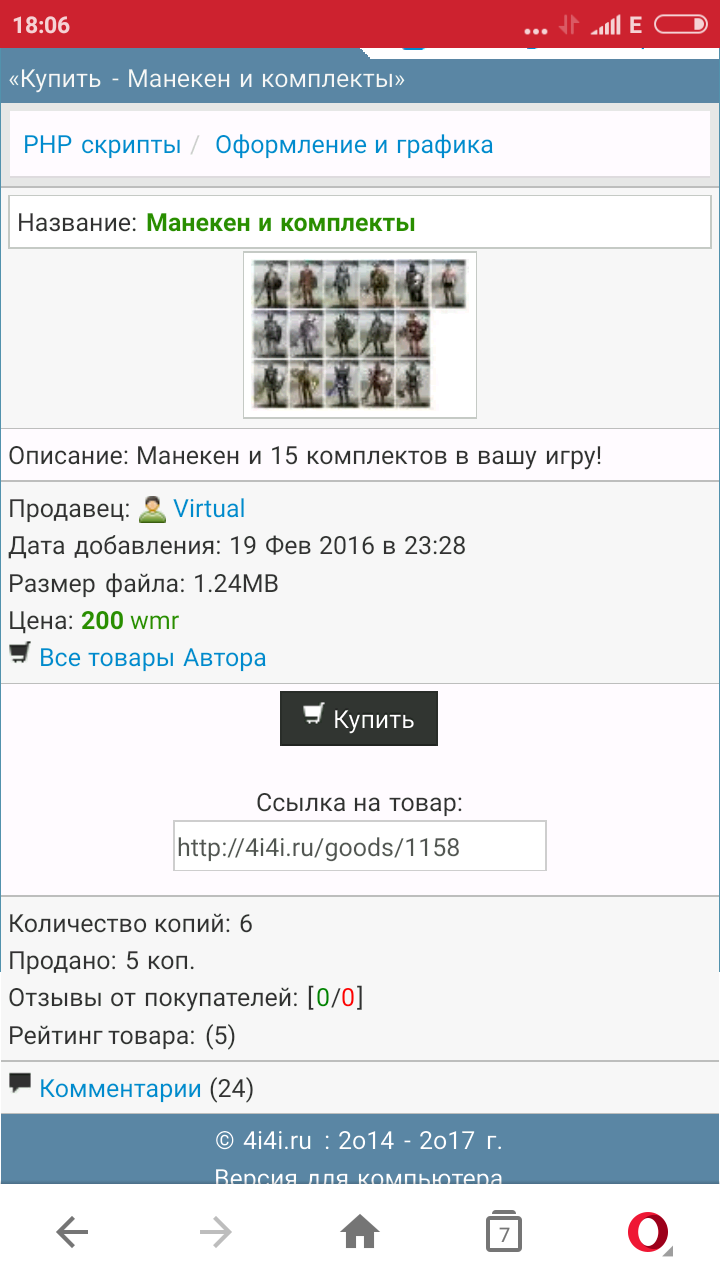Tap the Купить button
This screenshot has height=1280, width=720.
(x=359, y=718)
